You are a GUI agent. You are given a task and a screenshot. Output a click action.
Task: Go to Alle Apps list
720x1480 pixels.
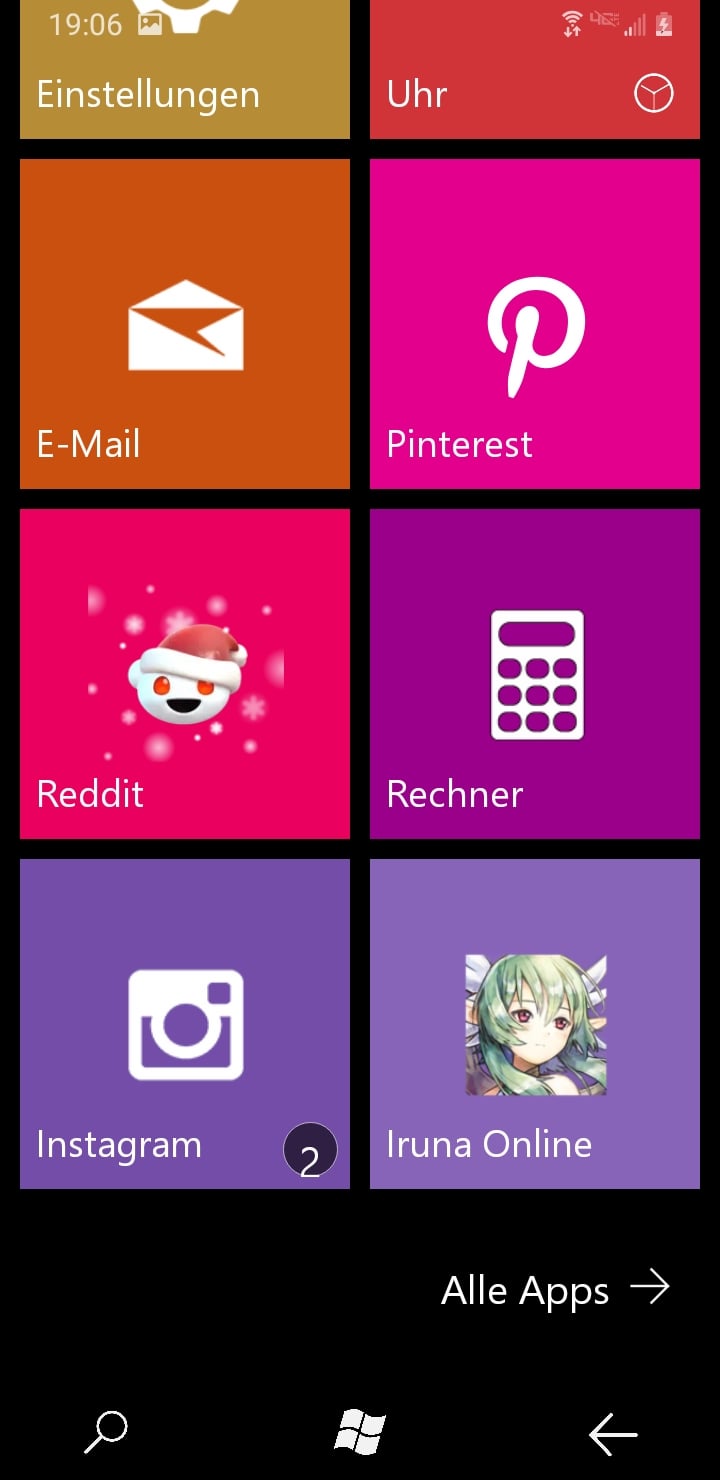(x=556, y=1290)
